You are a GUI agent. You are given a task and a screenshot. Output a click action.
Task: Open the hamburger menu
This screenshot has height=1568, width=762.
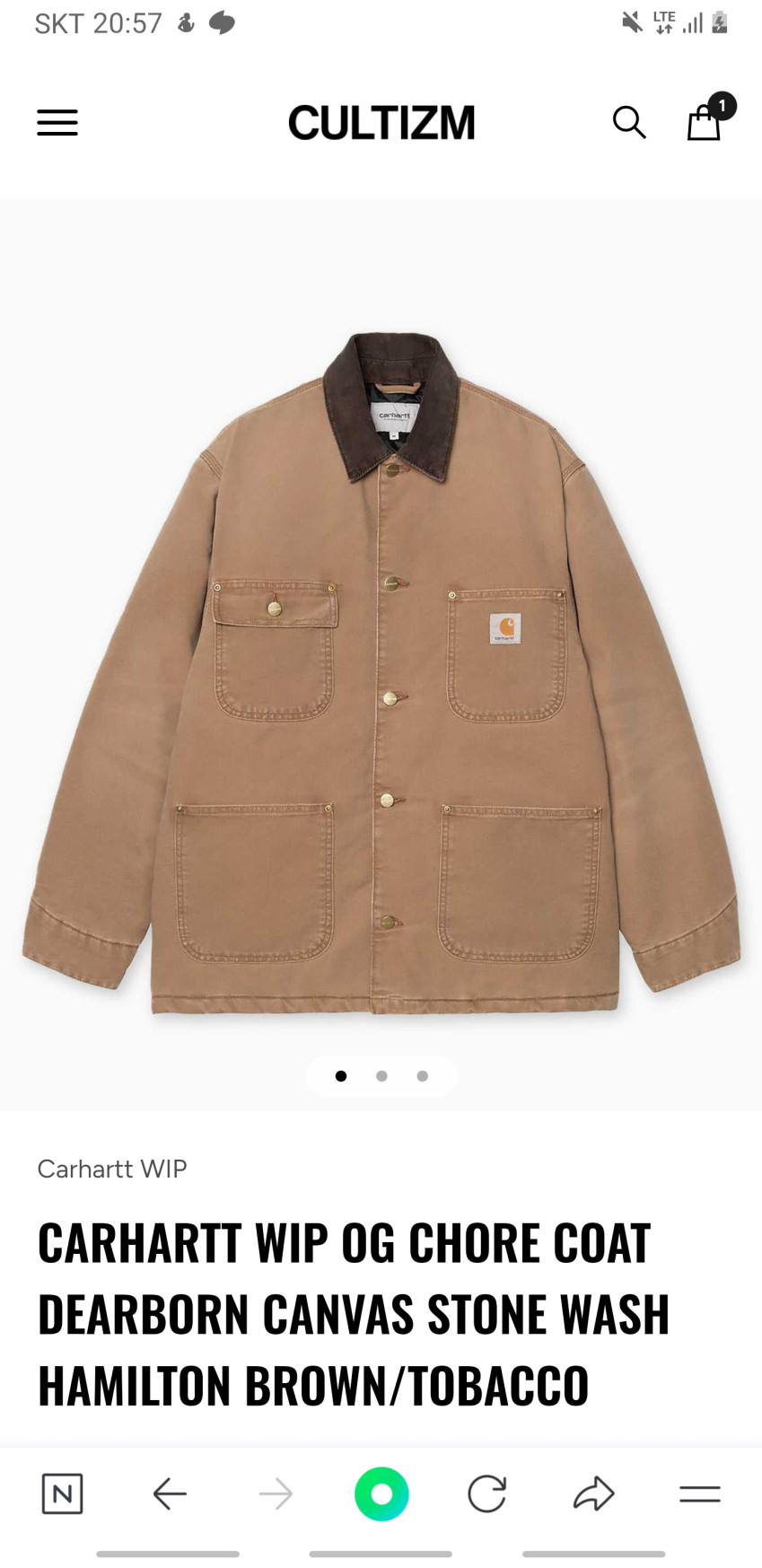click(x=57, y=123)
